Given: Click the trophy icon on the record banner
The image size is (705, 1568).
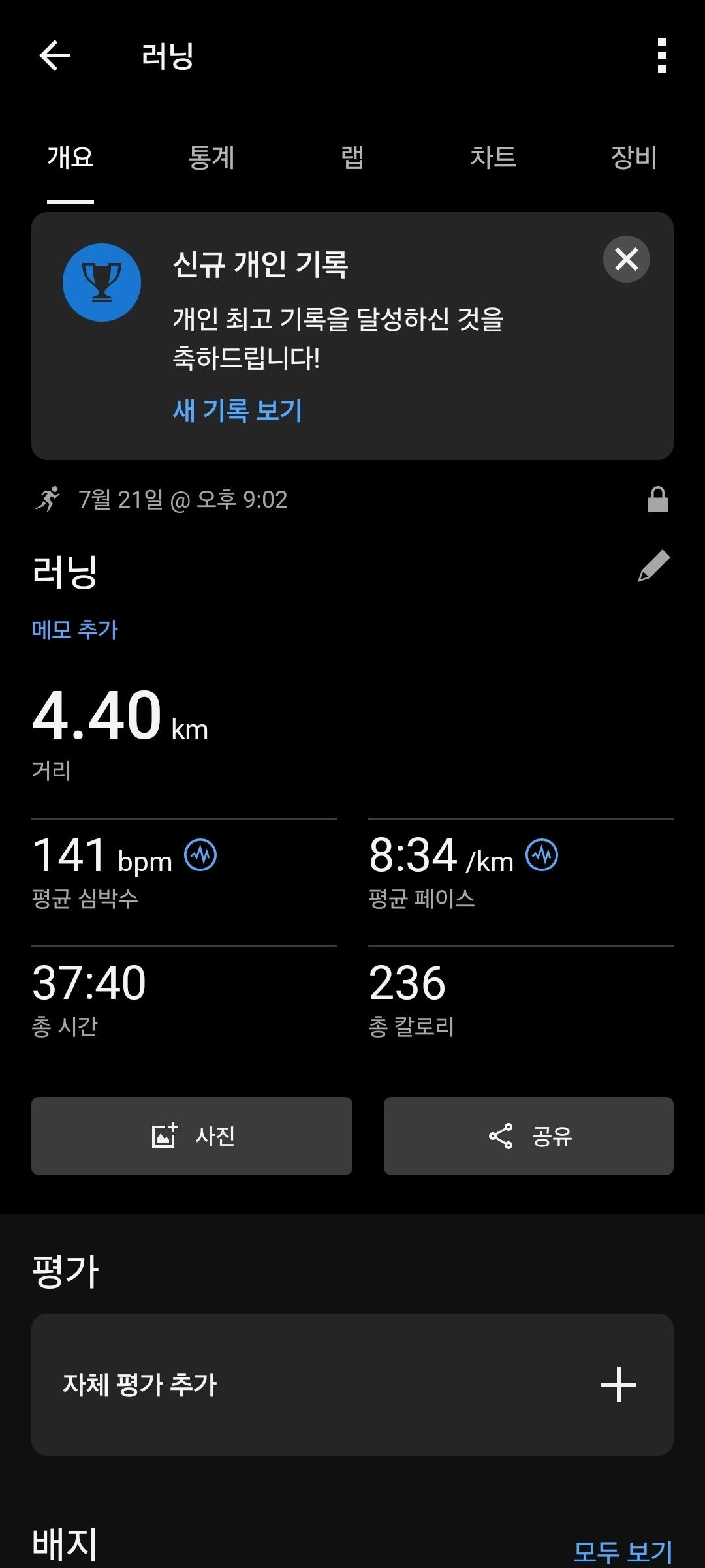Looking at the screenshot, I should point(102,281).
